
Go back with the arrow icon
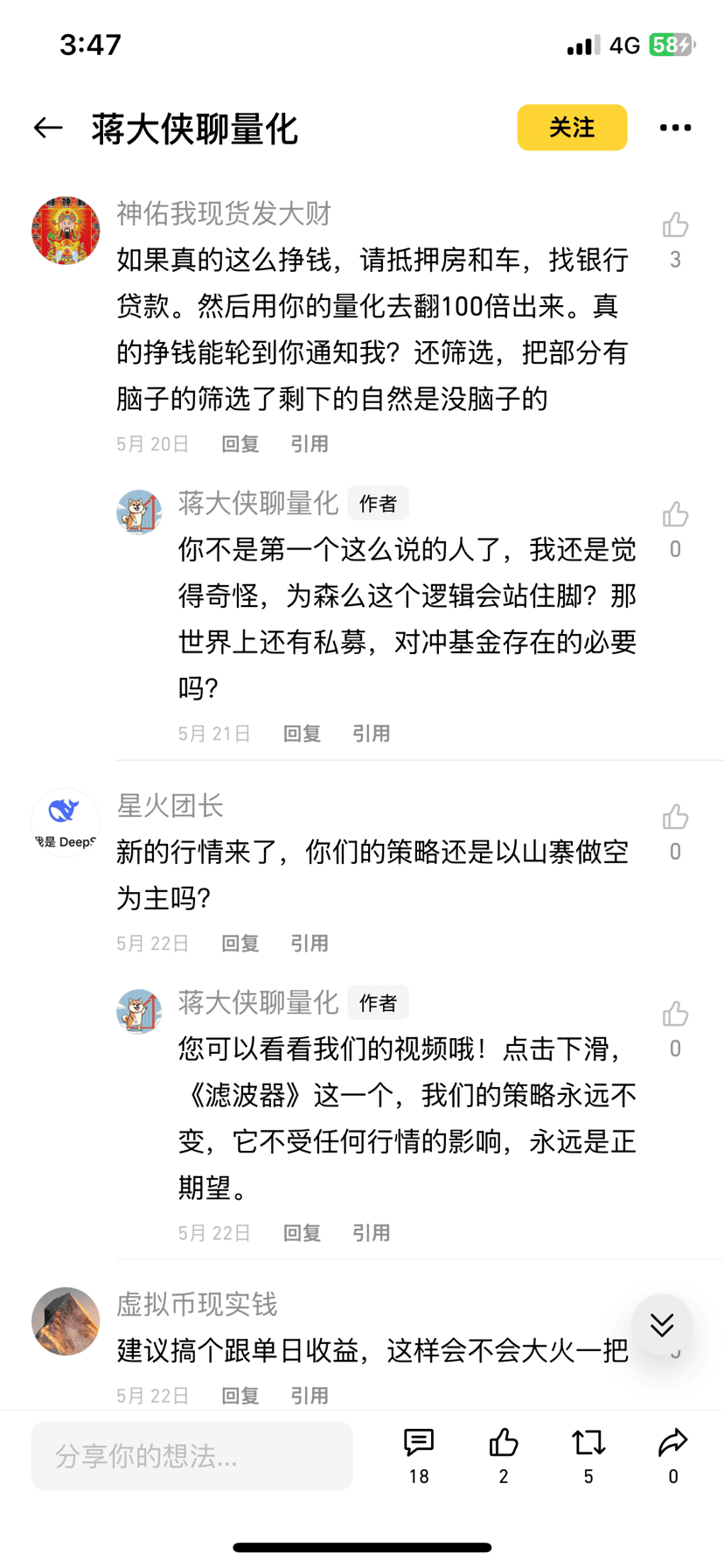(x=48, y=128)
